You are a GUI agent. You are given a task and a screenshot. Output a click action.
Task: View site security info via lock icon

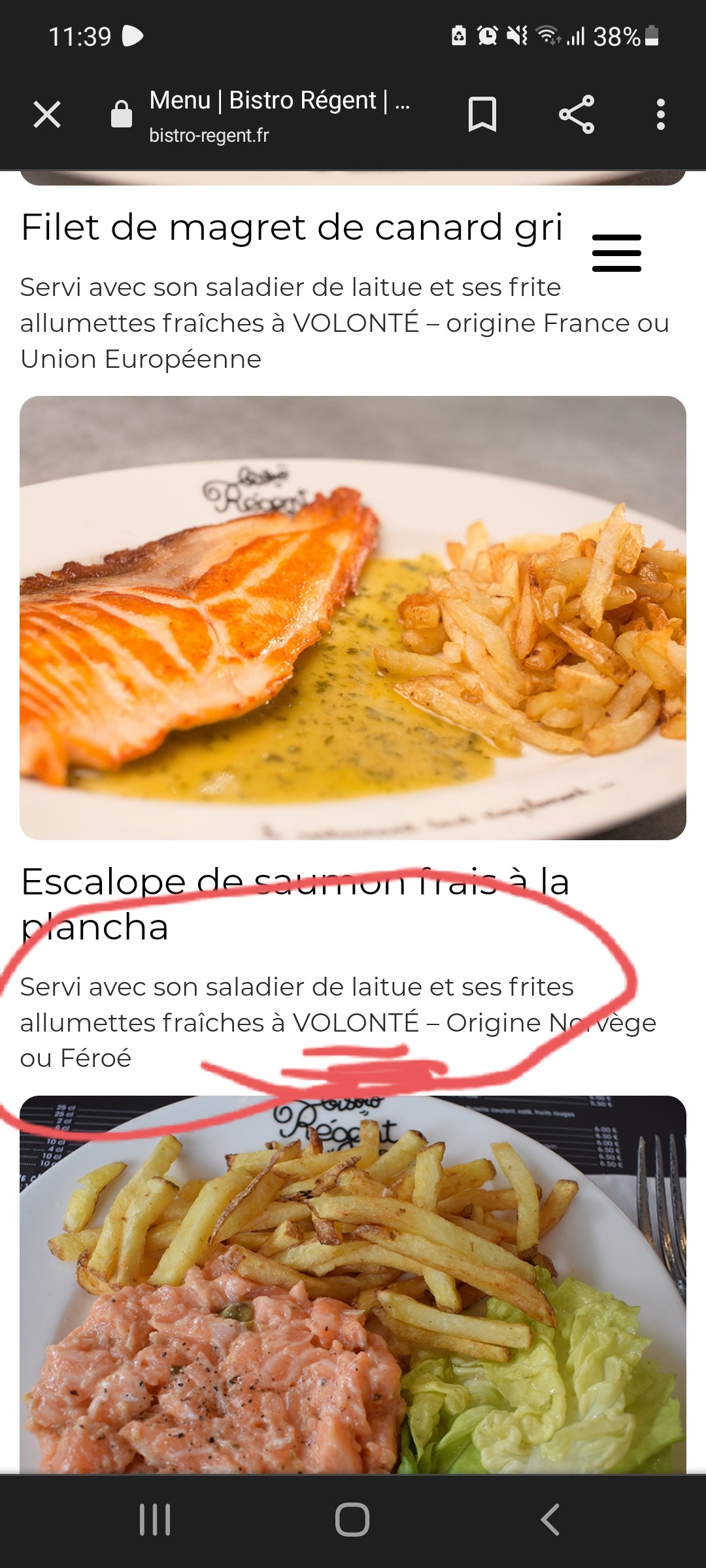point(122,115)
